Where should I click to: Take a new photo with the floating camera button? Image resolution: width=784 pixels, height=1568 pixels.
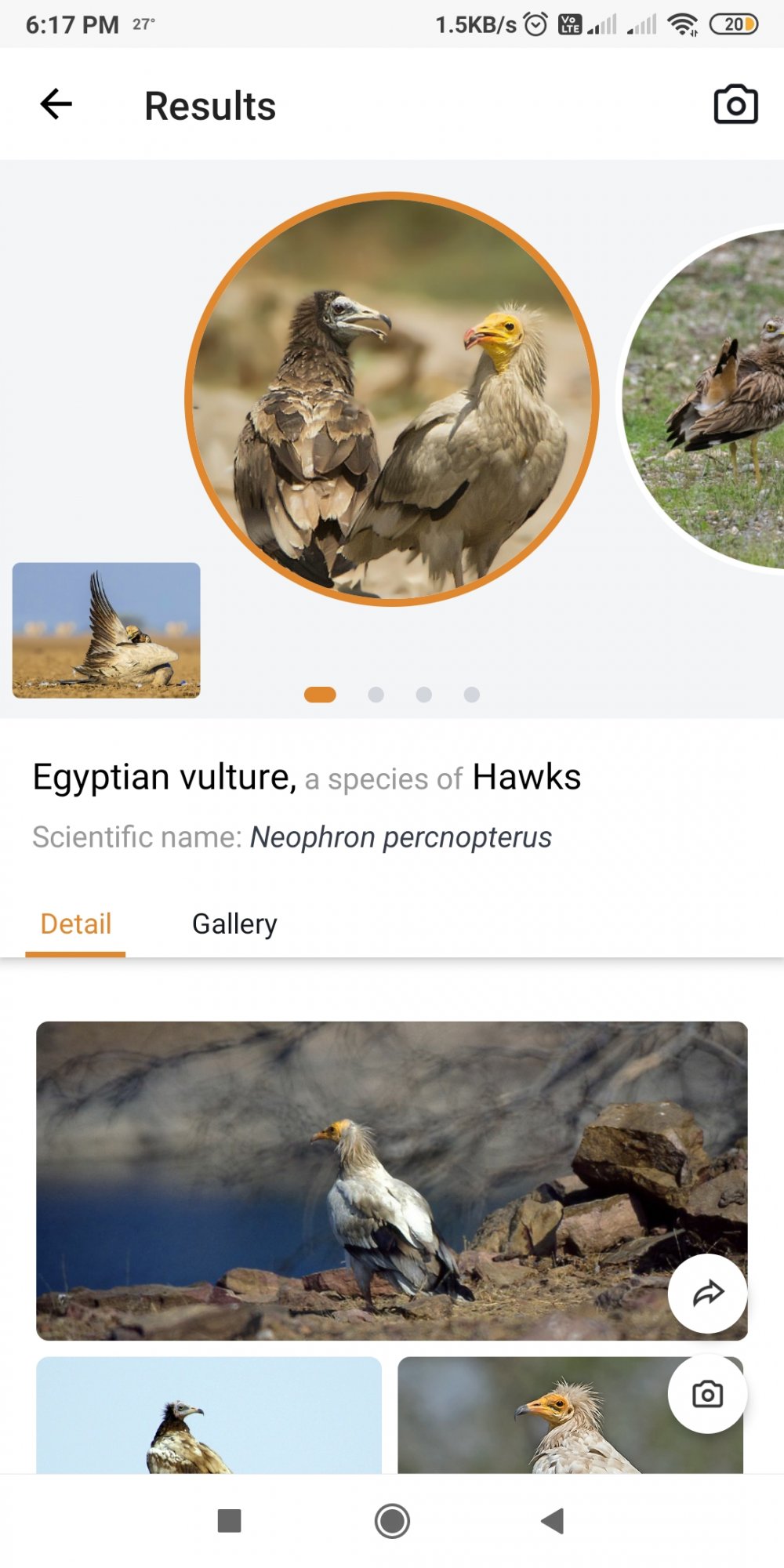[707, 1394]
